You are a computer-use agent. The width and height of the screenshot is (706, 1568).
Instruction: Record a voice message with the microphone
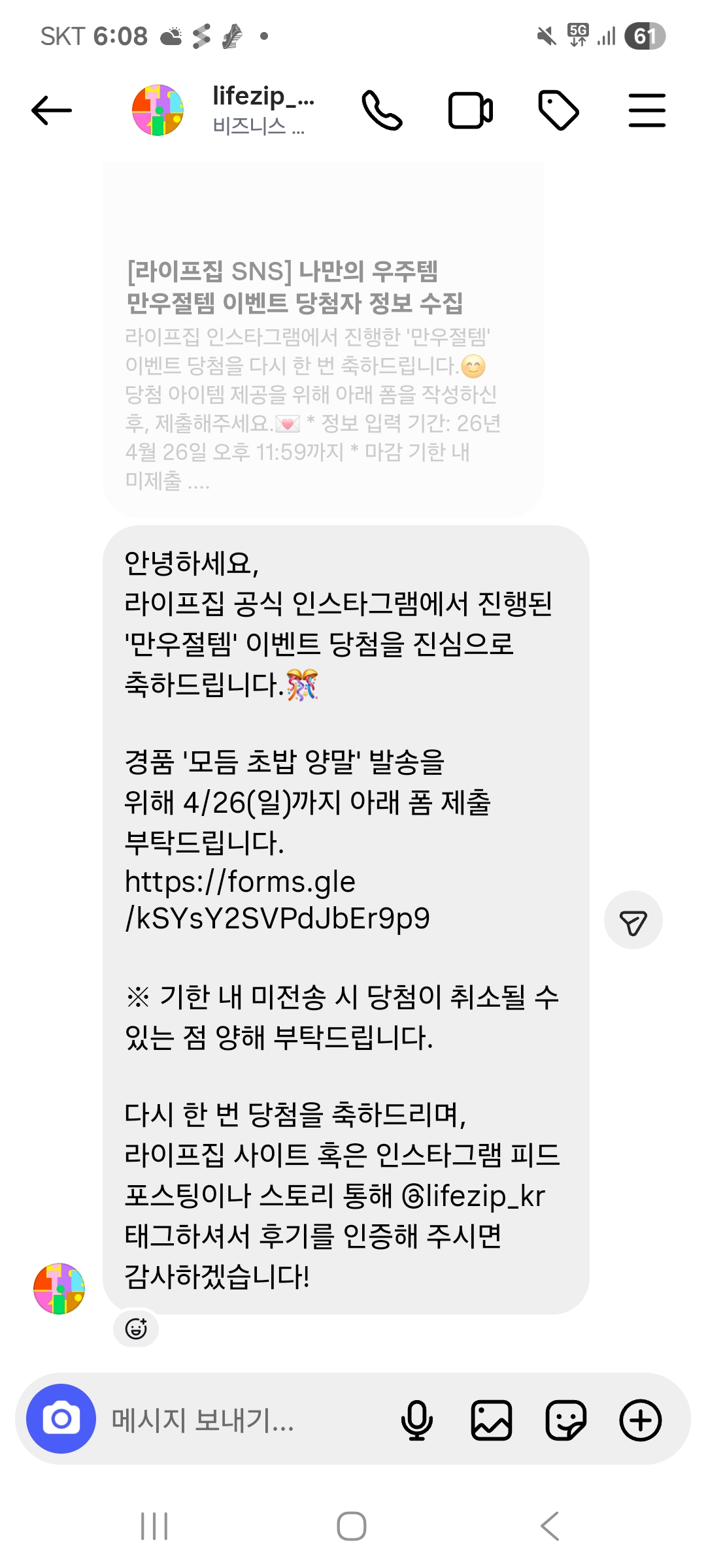click(x=417, y=1420)
